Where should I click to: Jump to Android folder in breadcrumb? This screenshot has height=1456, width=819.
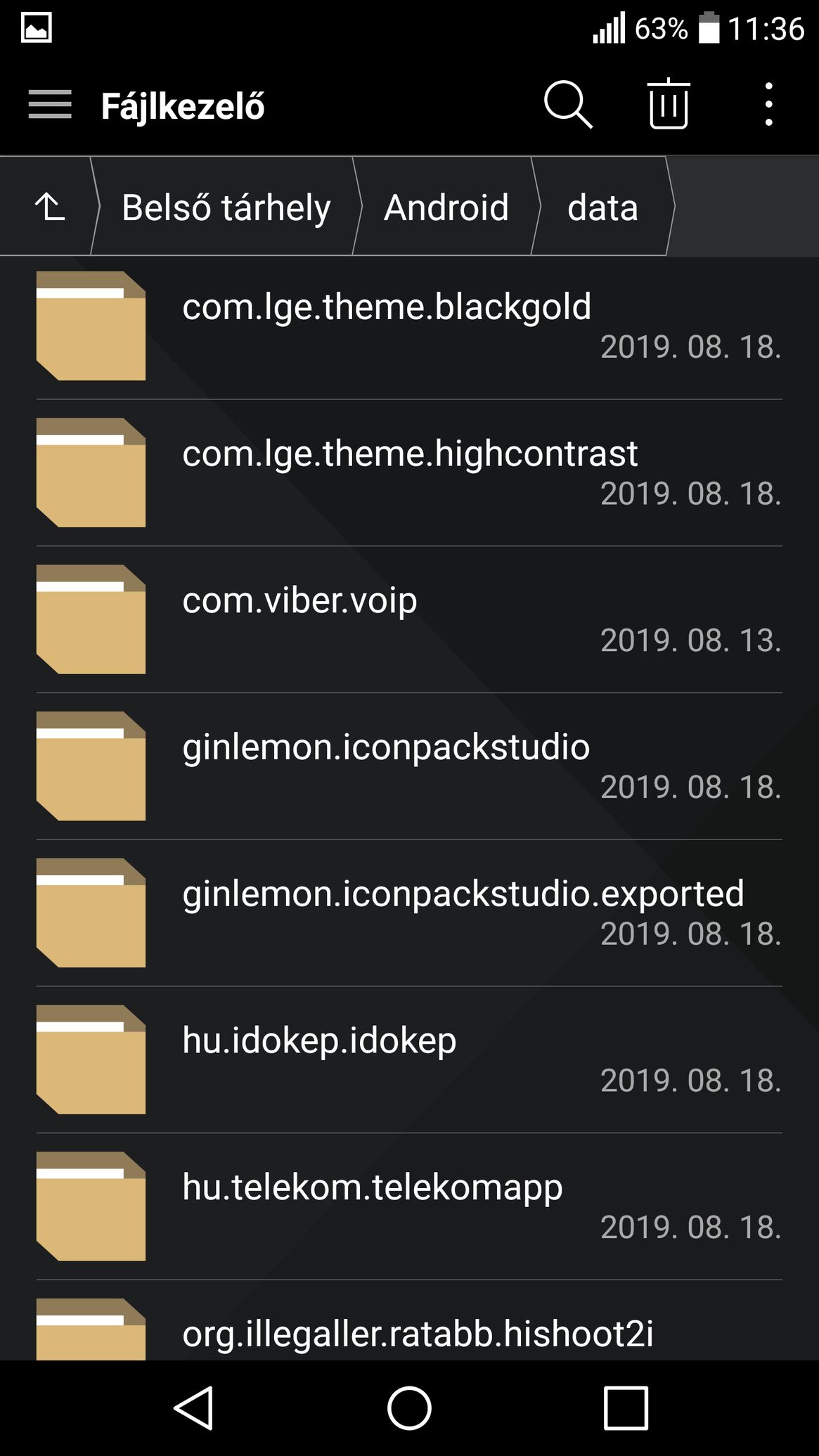[446, 207]
